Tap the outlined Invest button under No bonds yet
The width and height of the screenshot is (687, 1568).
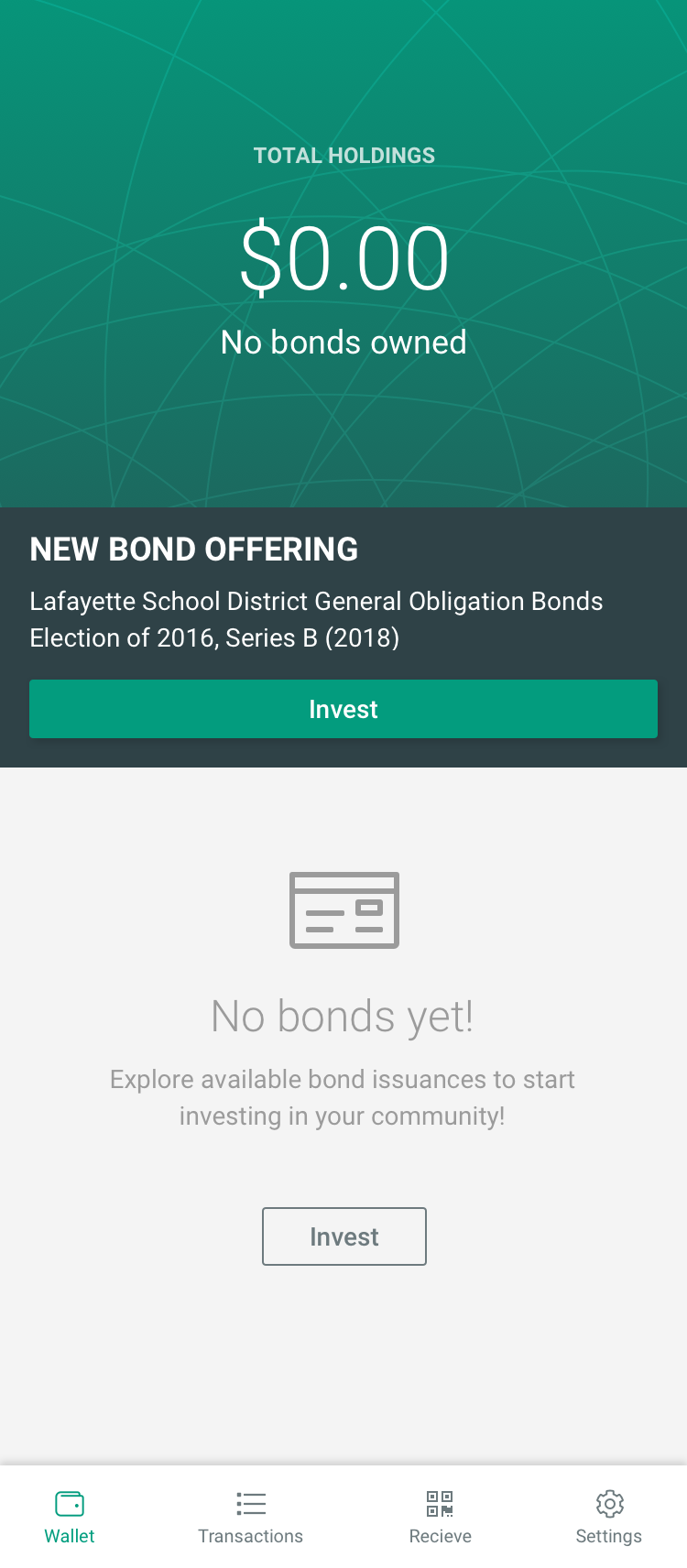[344, 1236]
